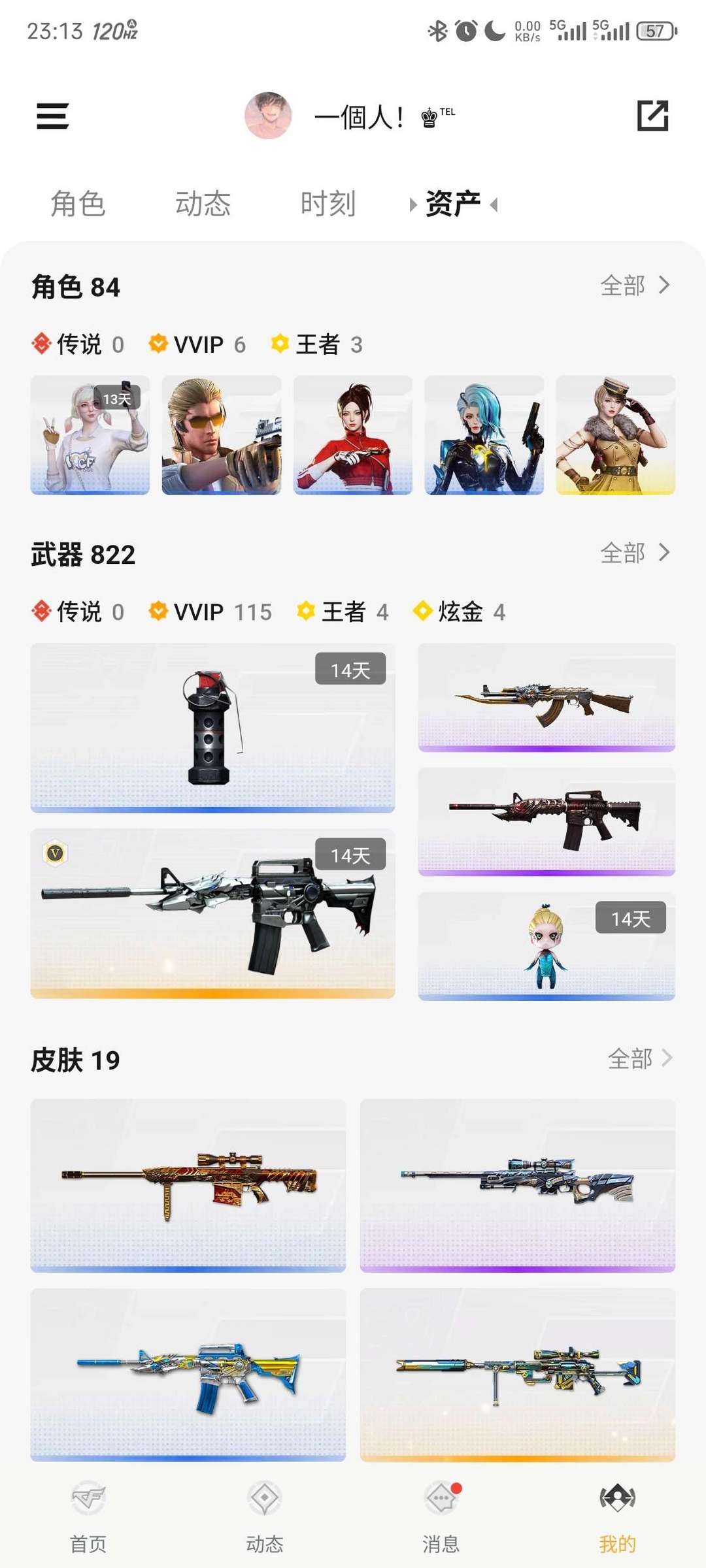Open the 动态 bottom navigation tab
This screenshot has width=706, height=1568.
coord(265,1517)
